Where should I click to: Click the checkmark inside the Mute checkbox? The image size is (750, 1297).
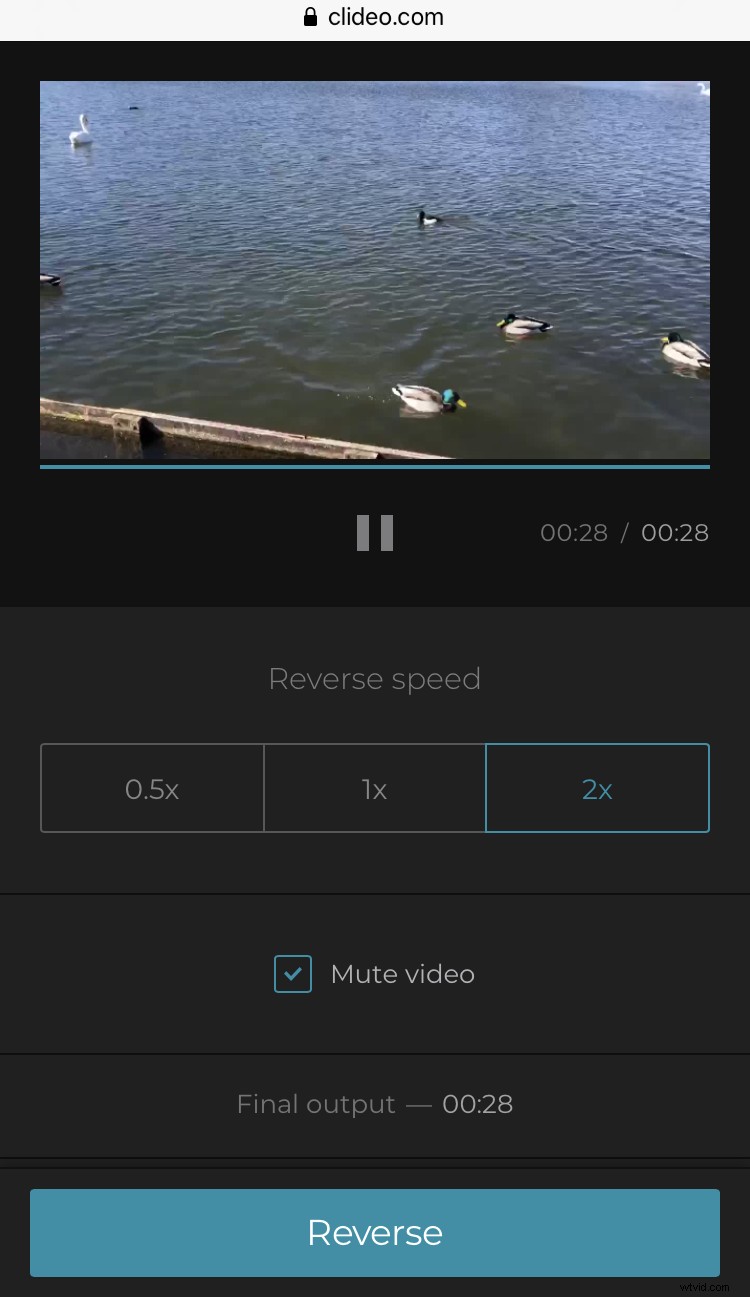coord(292,973)
